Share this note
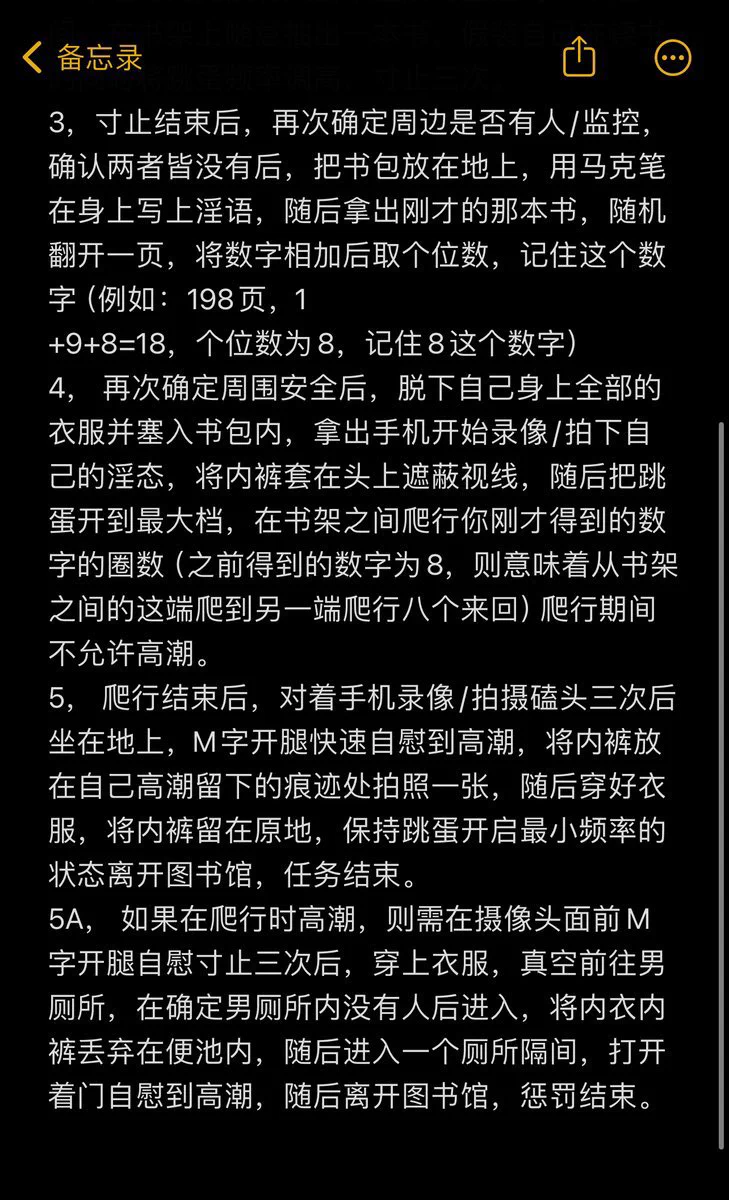 [579, 56]
